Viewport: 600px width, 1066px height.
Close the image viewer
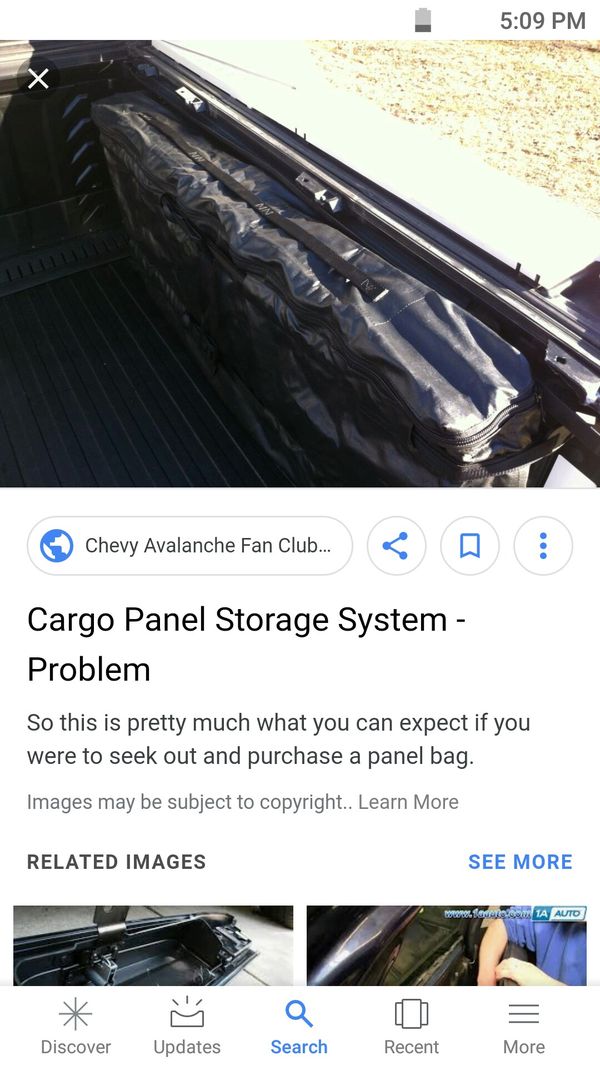(38, 78)
